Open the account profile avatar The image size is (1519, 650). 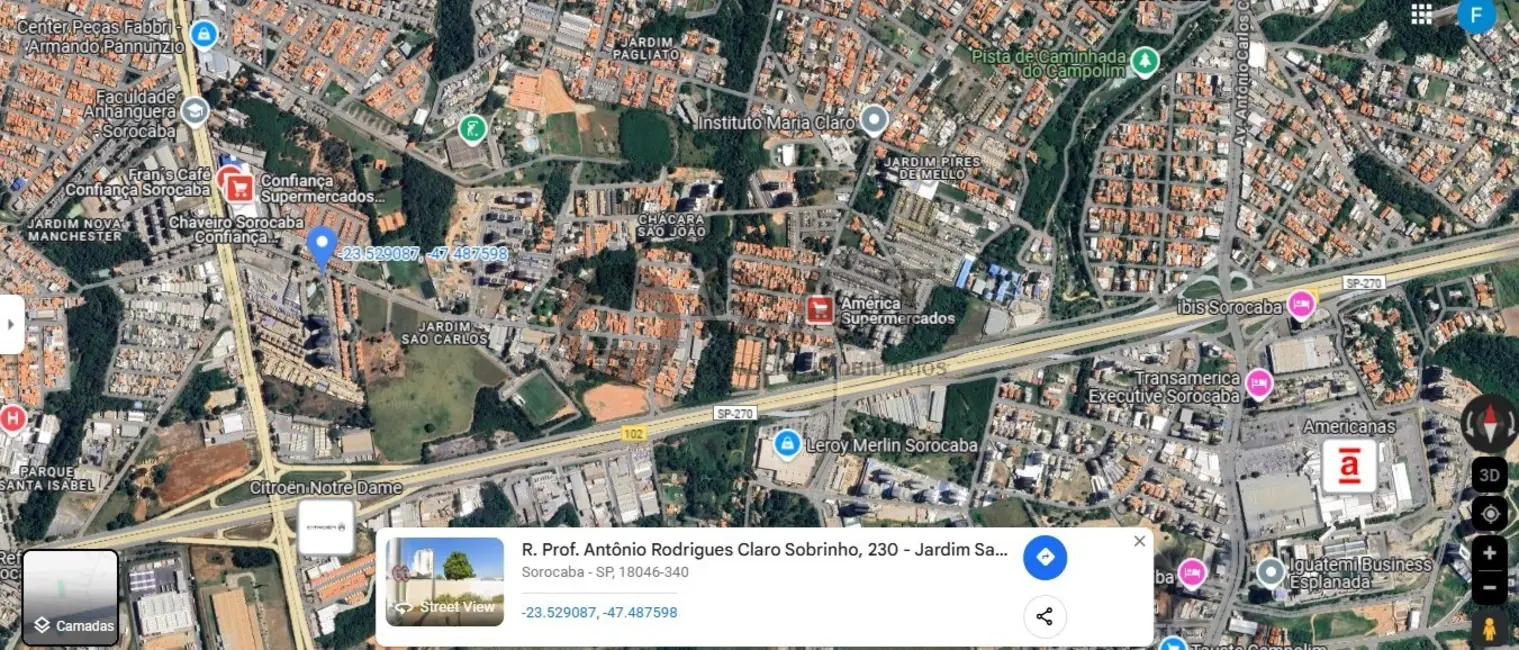click(1476, 15)
